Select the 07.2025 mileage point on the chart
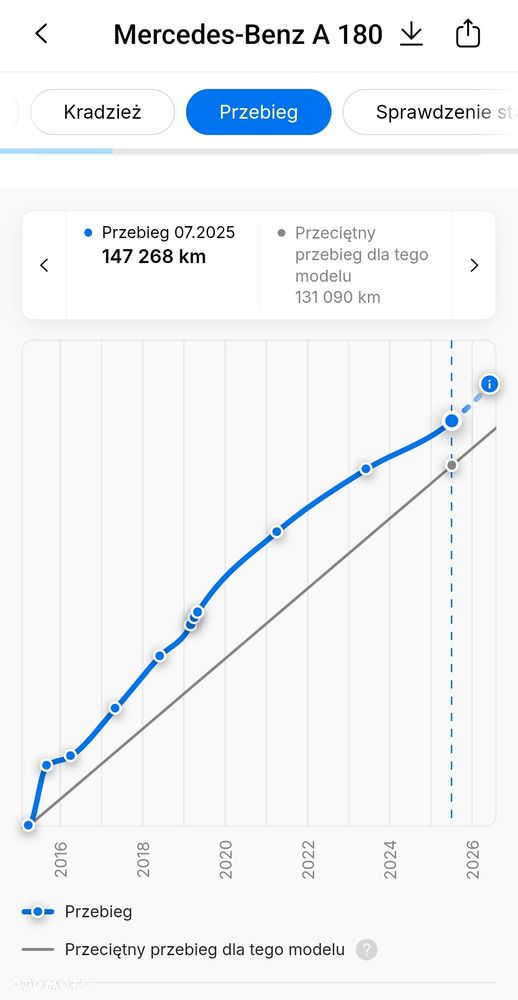This screenshot has width=518, height=1000. [452, 420]
